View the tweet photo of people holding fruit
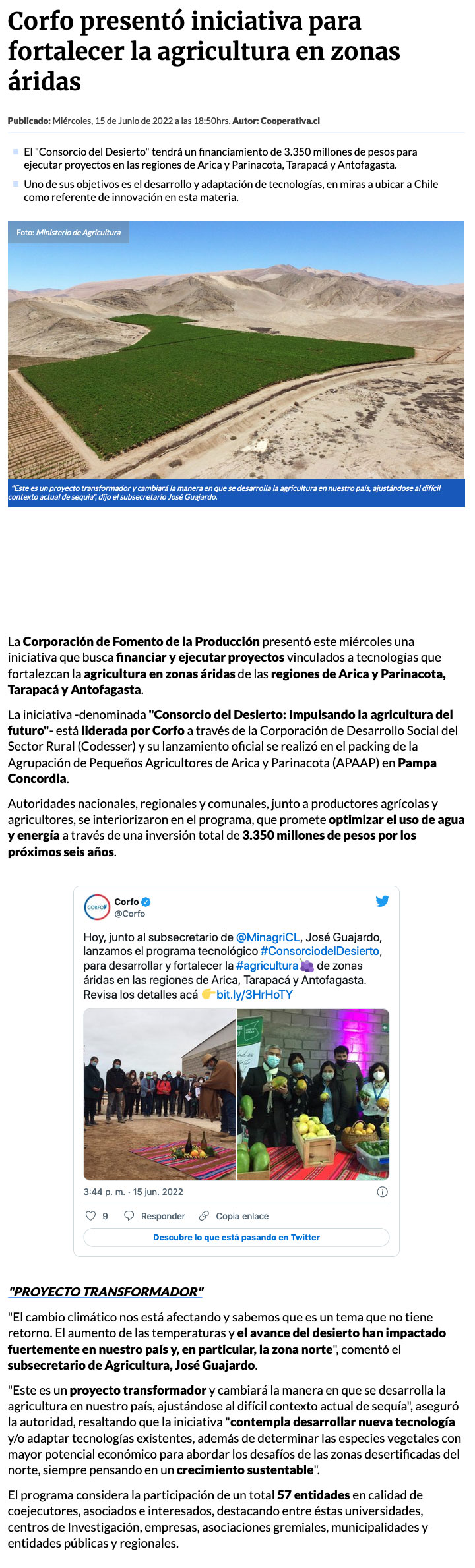 [x=313, y=1094]
